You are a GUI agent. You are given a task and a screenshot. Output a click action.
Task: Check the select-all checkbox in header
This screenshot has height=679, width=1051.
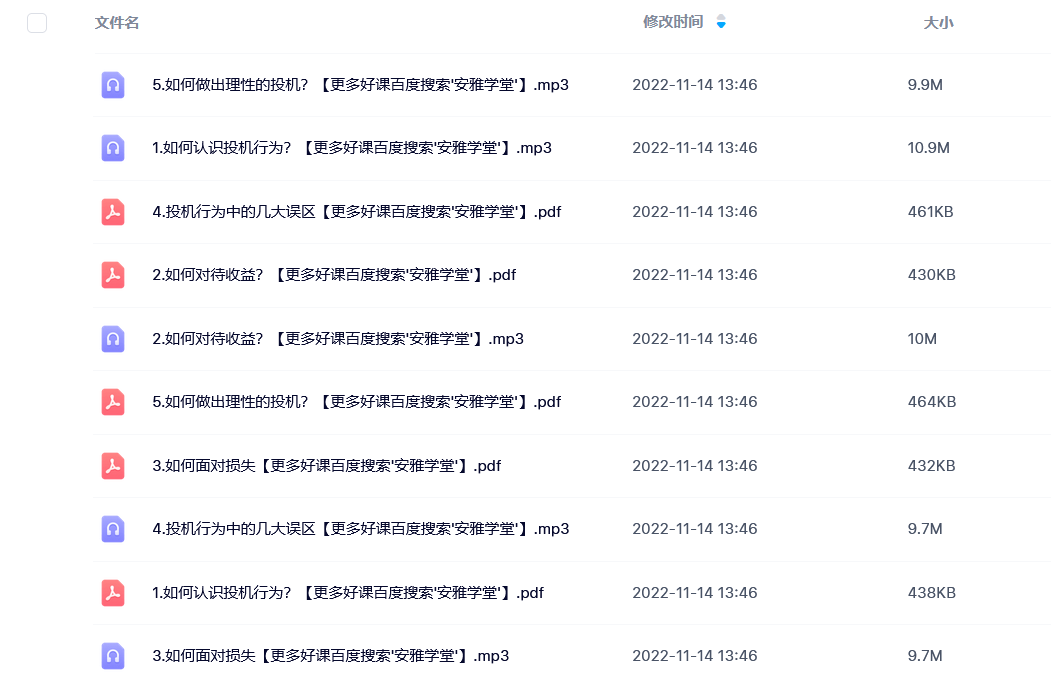click(37, 22)
